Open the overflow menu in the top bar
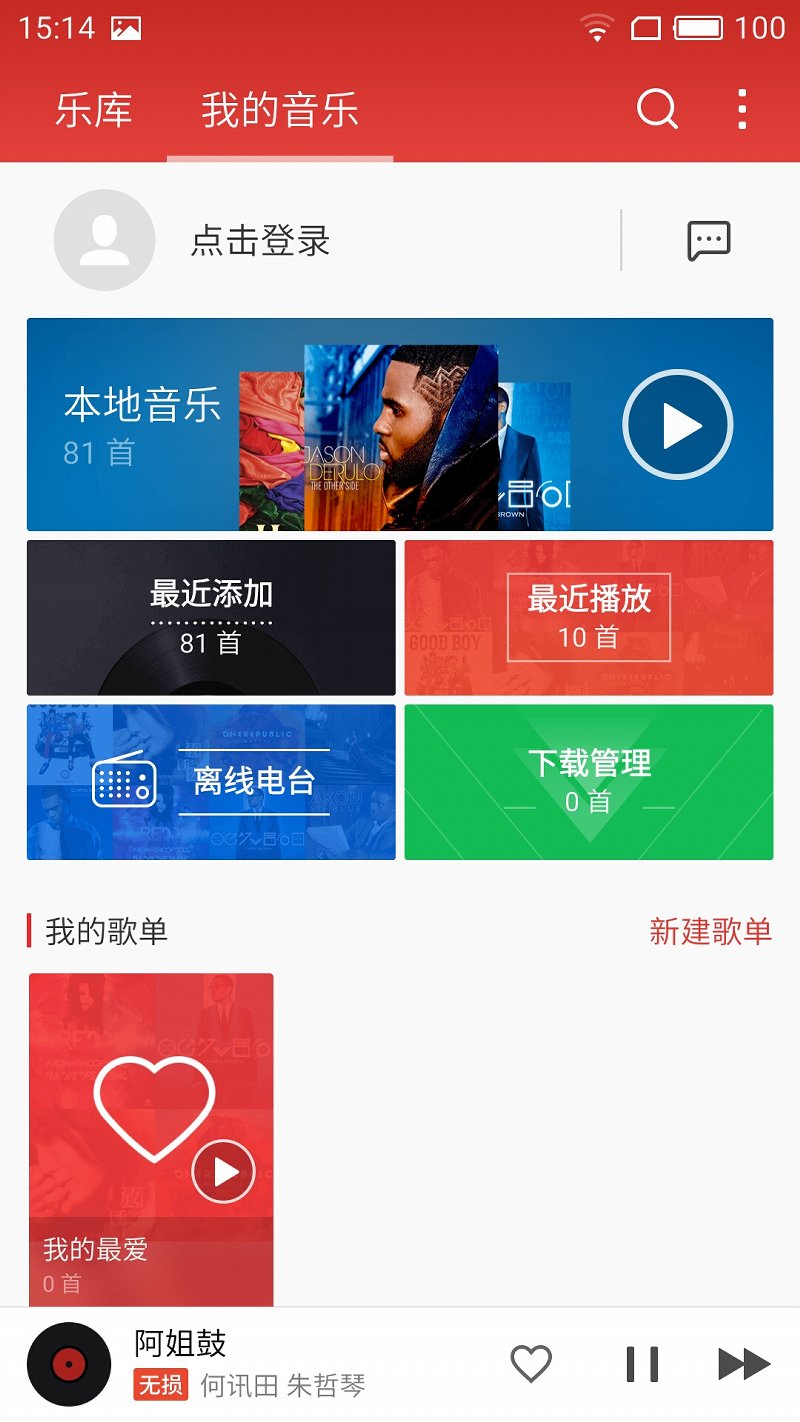The width and height of the screenshot is (800, 1422). tap(742, 110)
